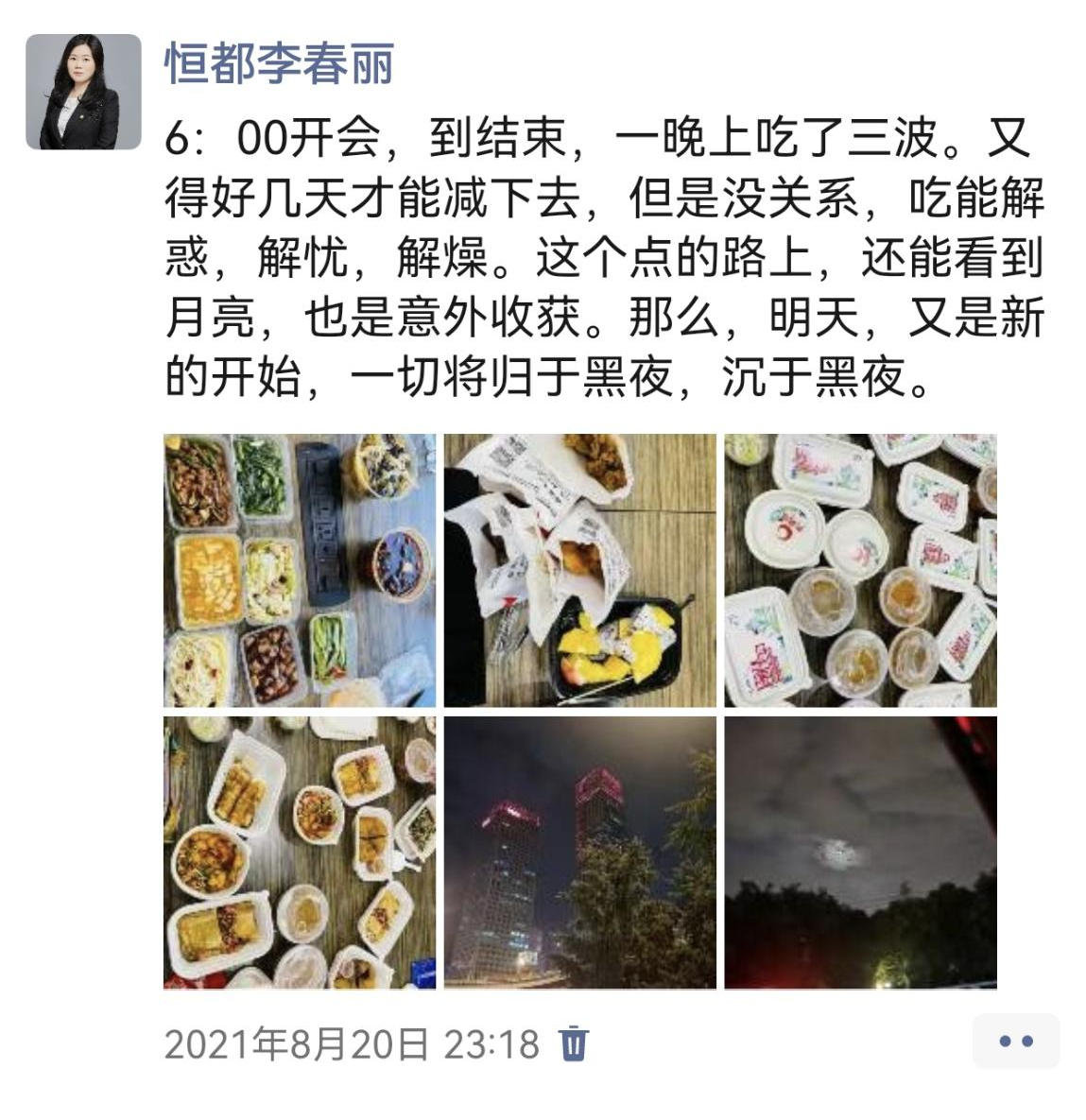View the photo of dessert cups and lids
The image size is (1086, 1120).
pyautogui.click(x=860, y=570)
